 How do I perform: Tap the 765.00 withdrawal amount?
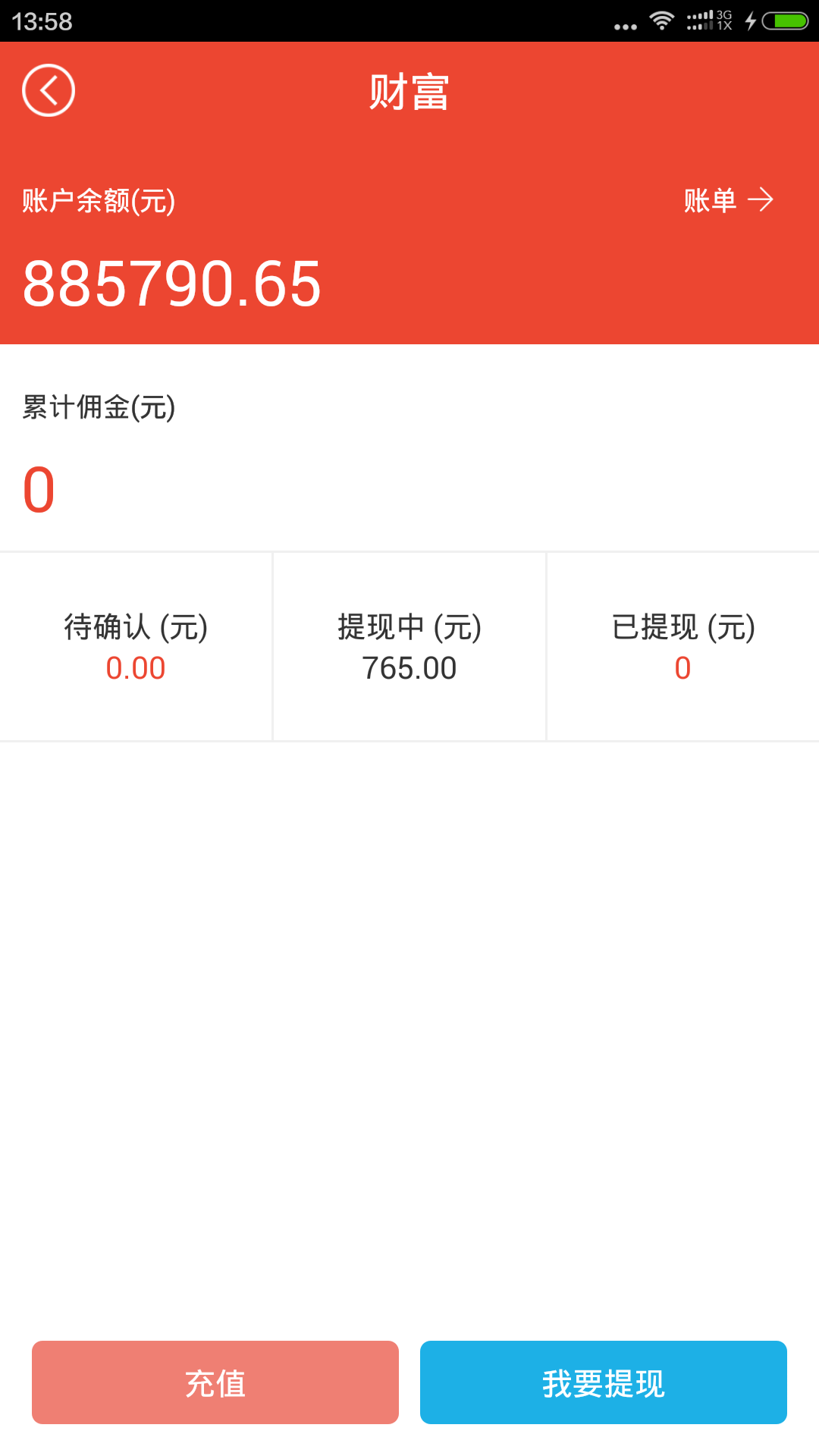(x=409, y=668)
